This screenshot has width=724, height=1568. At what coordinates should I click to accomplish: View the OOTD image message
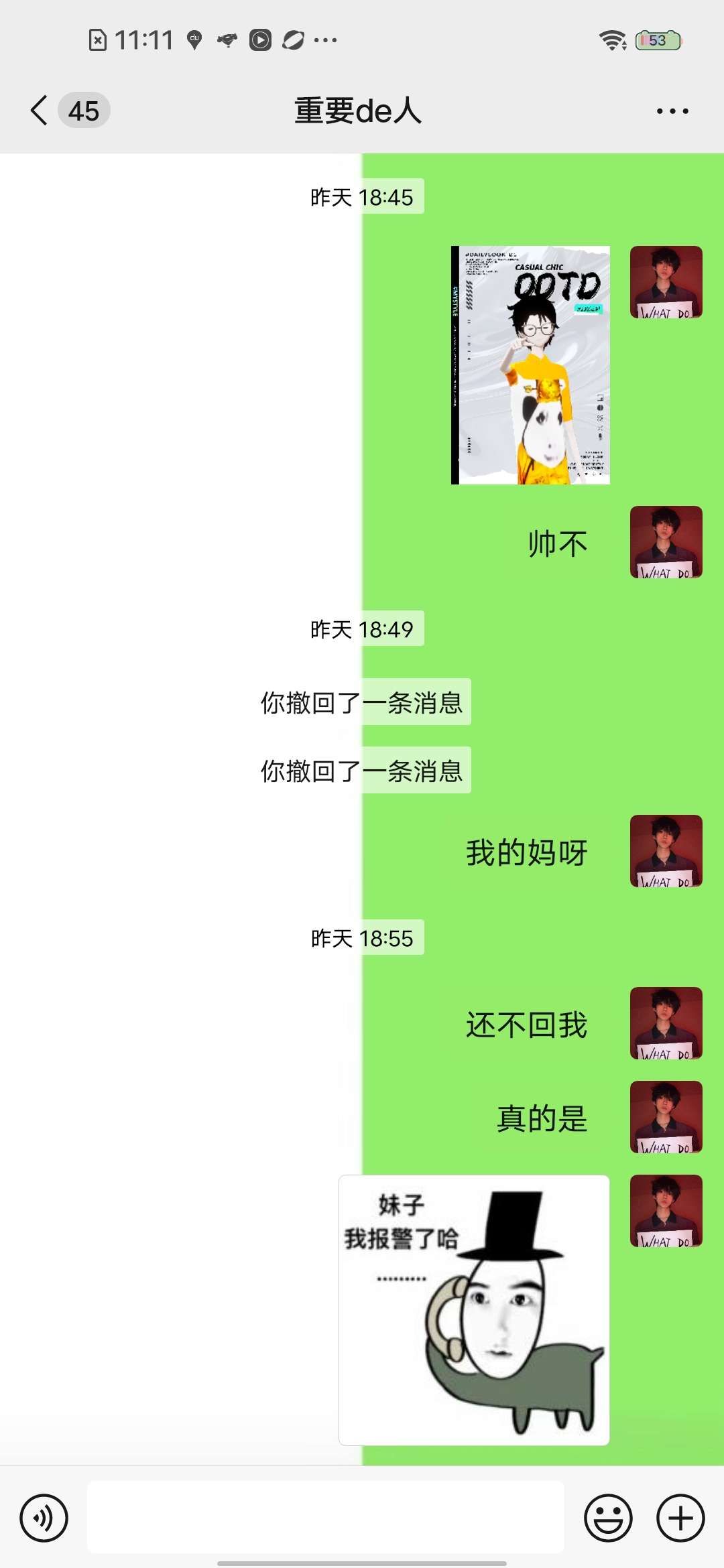click(530, 365)
